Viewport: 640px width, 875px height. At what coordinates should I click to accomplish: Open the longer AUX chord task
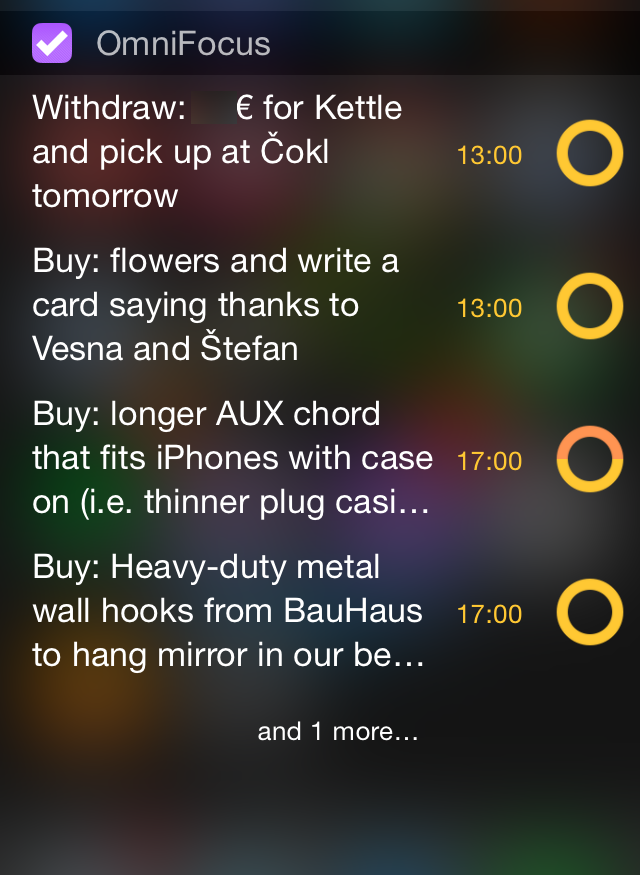tap(232, 458)
